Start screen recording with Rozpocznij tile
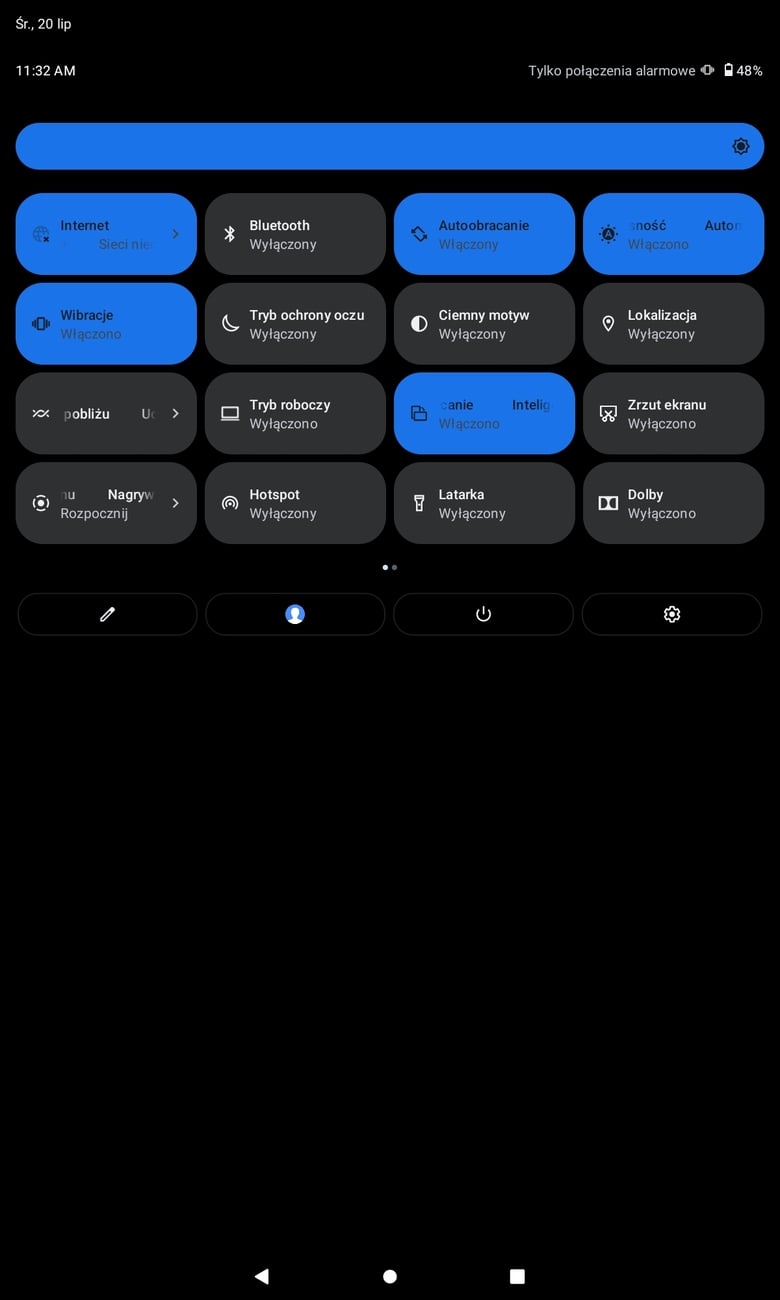The width and height of the screenshot is (780, 1300). pyautogui.click(x=106, y=503)
